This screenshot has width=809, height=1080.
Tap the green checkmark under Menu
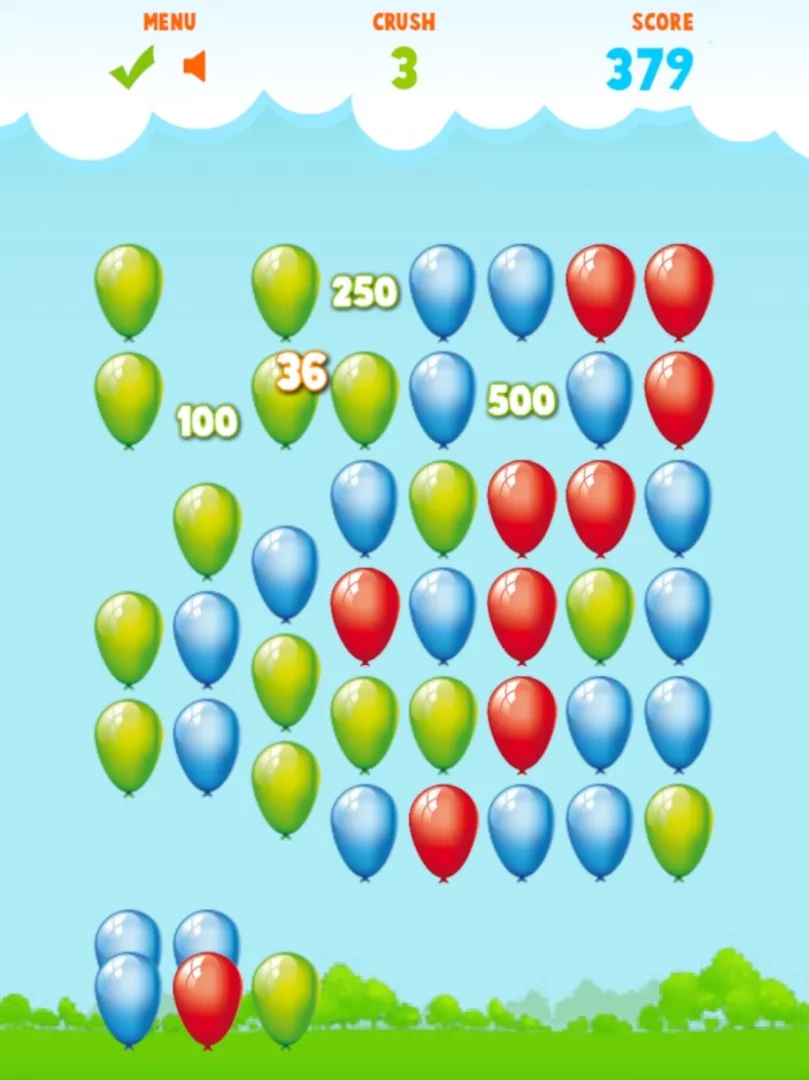(x=132, y=67)
